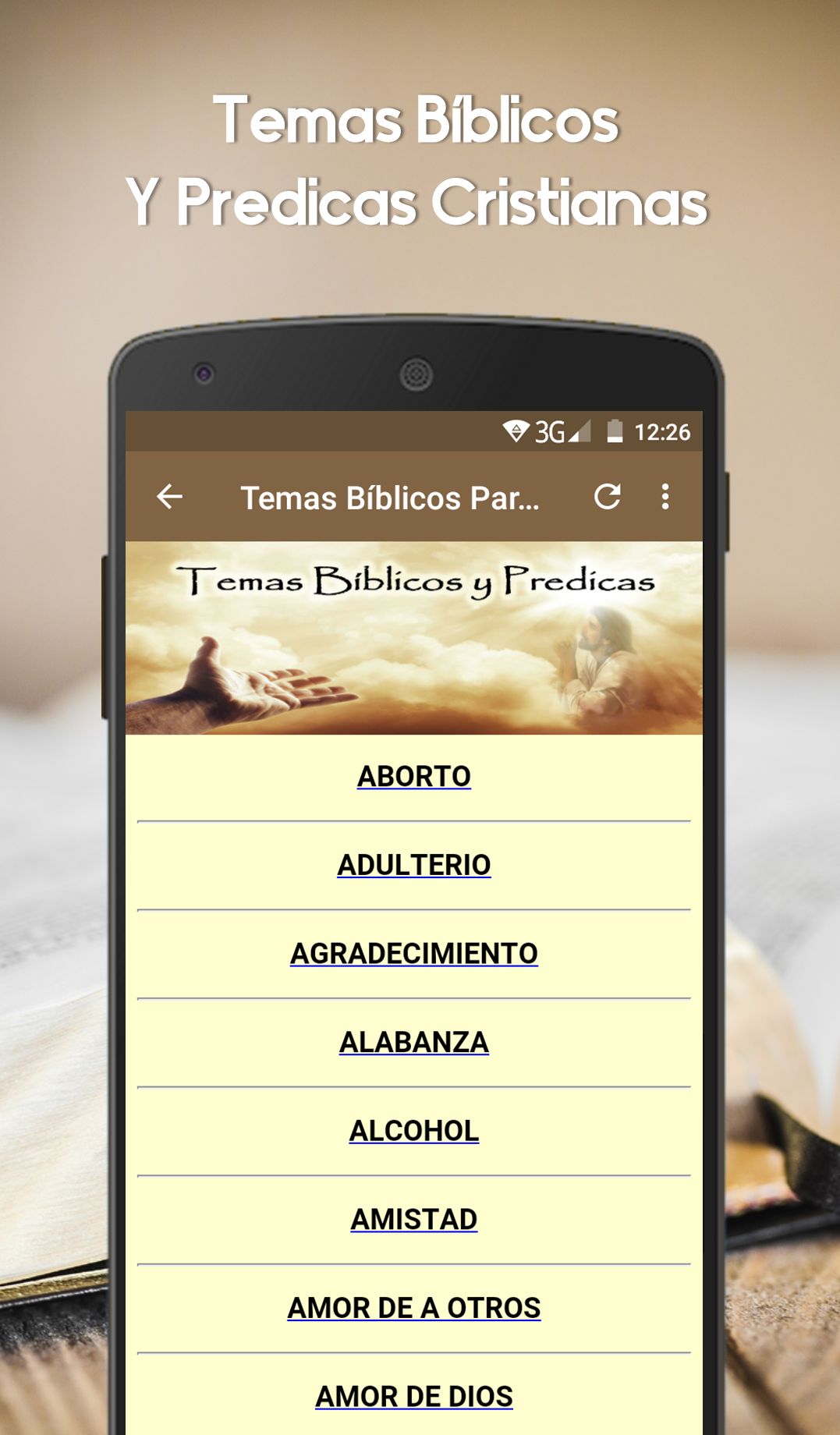
Task: Open the AMOR DE A OTROS topic
Action: 414,1307
